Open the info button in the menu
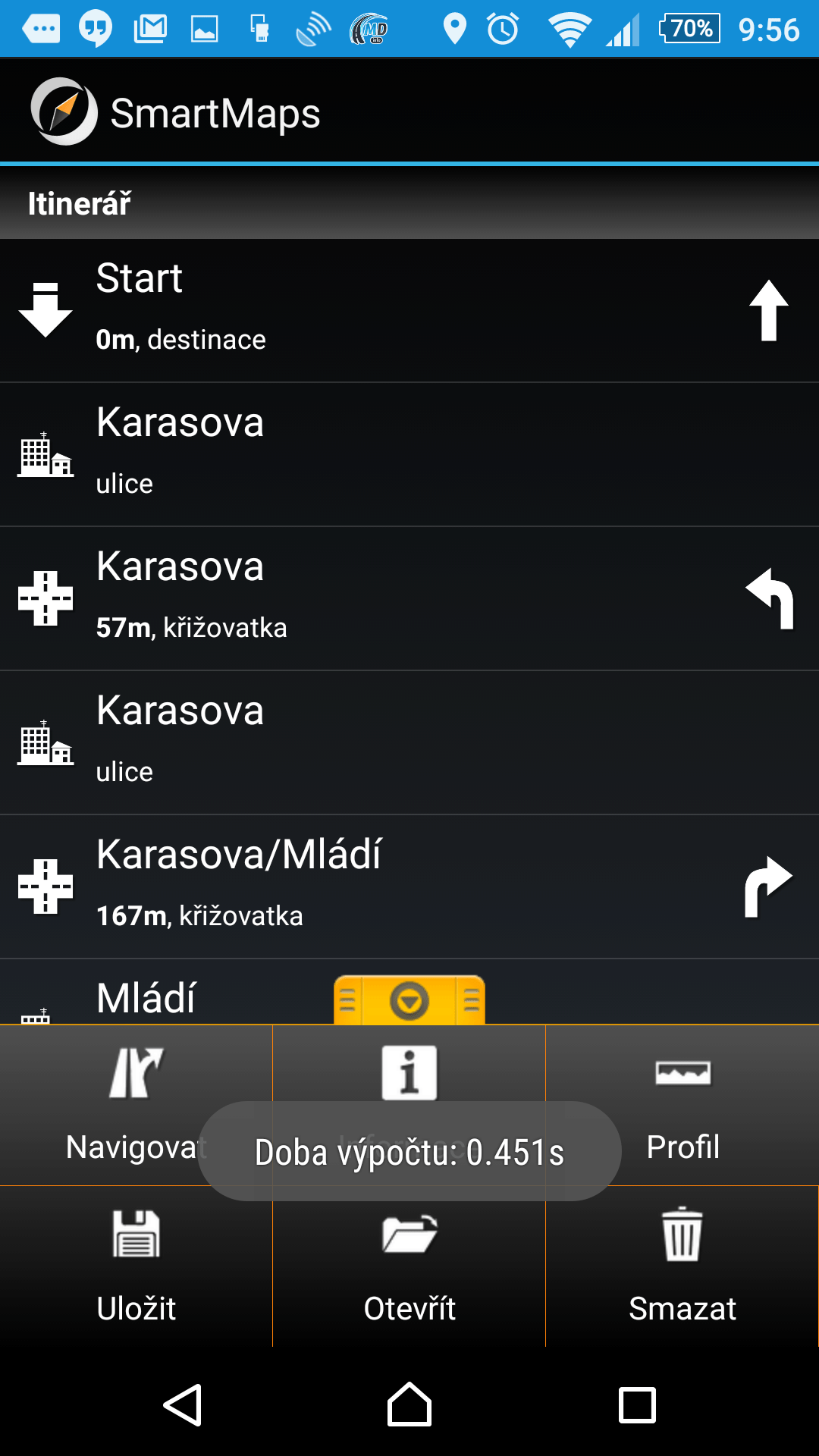 409,1073
